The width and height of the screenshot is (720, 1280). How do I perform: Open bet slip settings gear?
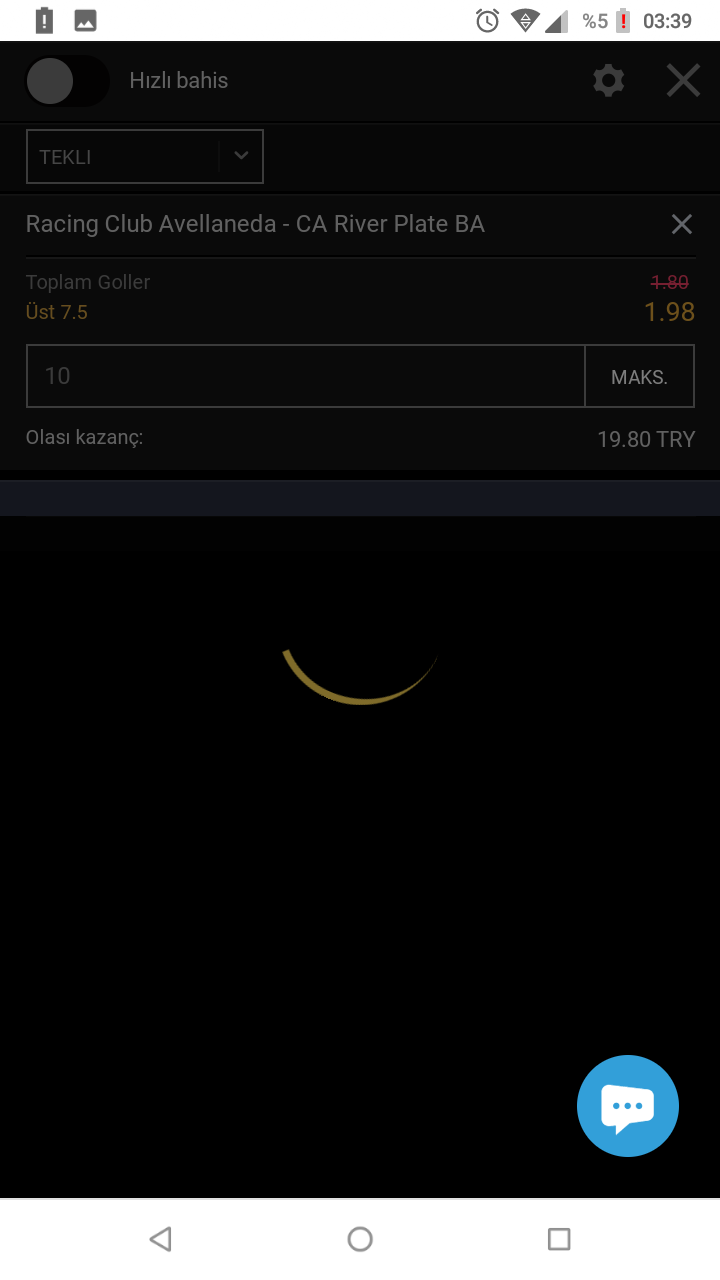[608, 81]
